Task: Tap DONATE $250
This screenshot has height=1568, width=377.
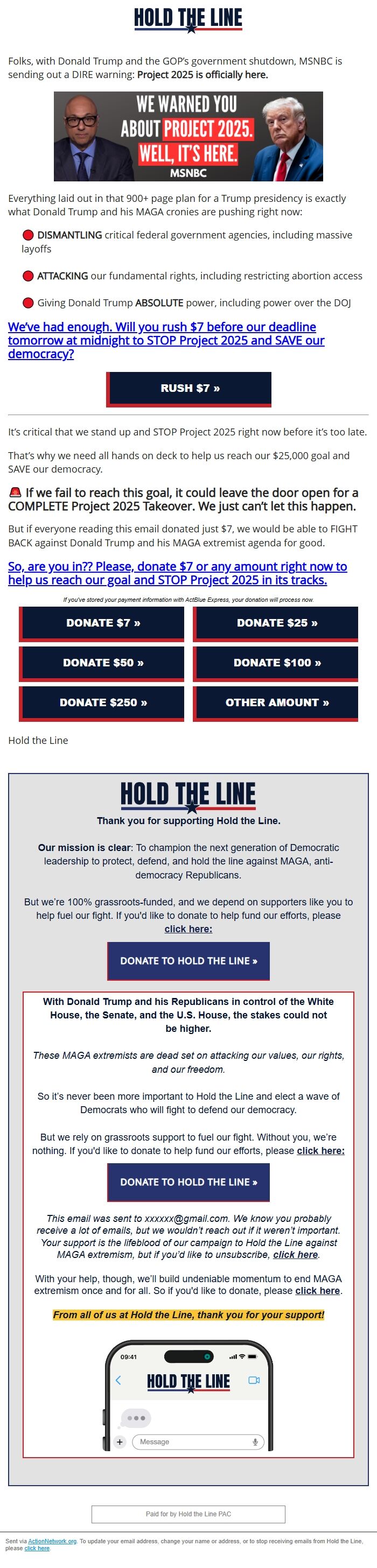Action: coord(102,702)
